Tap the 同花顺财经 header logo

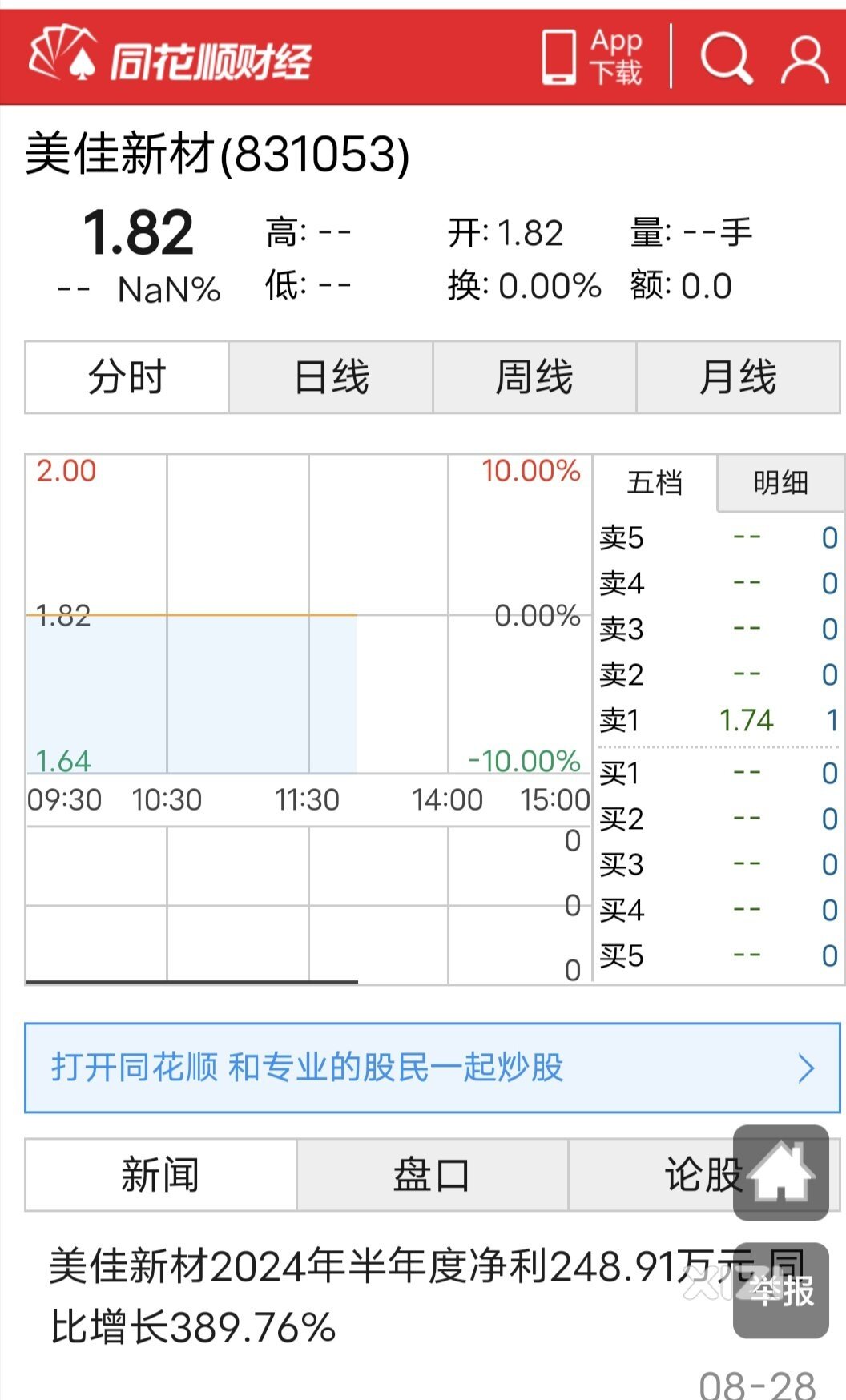170,56
